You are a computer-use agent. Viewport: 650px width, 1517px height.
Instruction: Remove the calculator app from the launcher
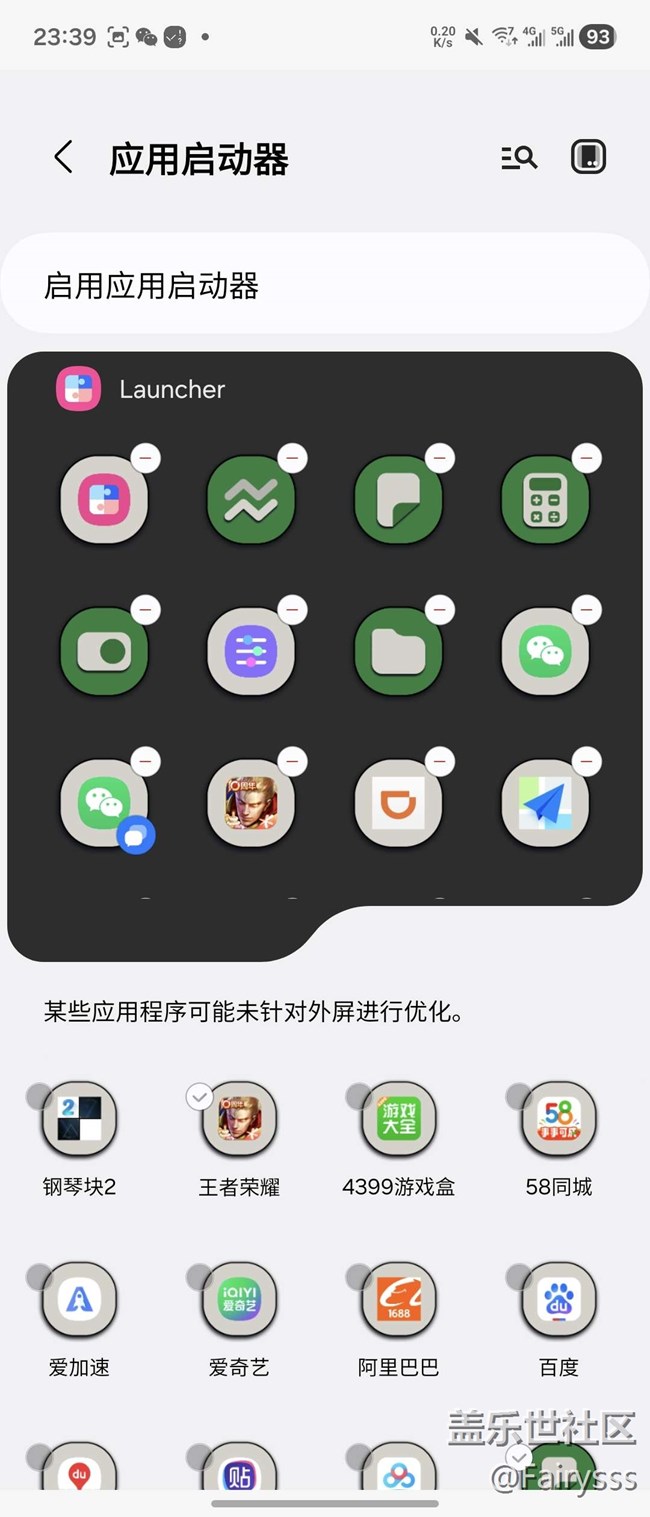pyautogui.click(x=587, y=459)
